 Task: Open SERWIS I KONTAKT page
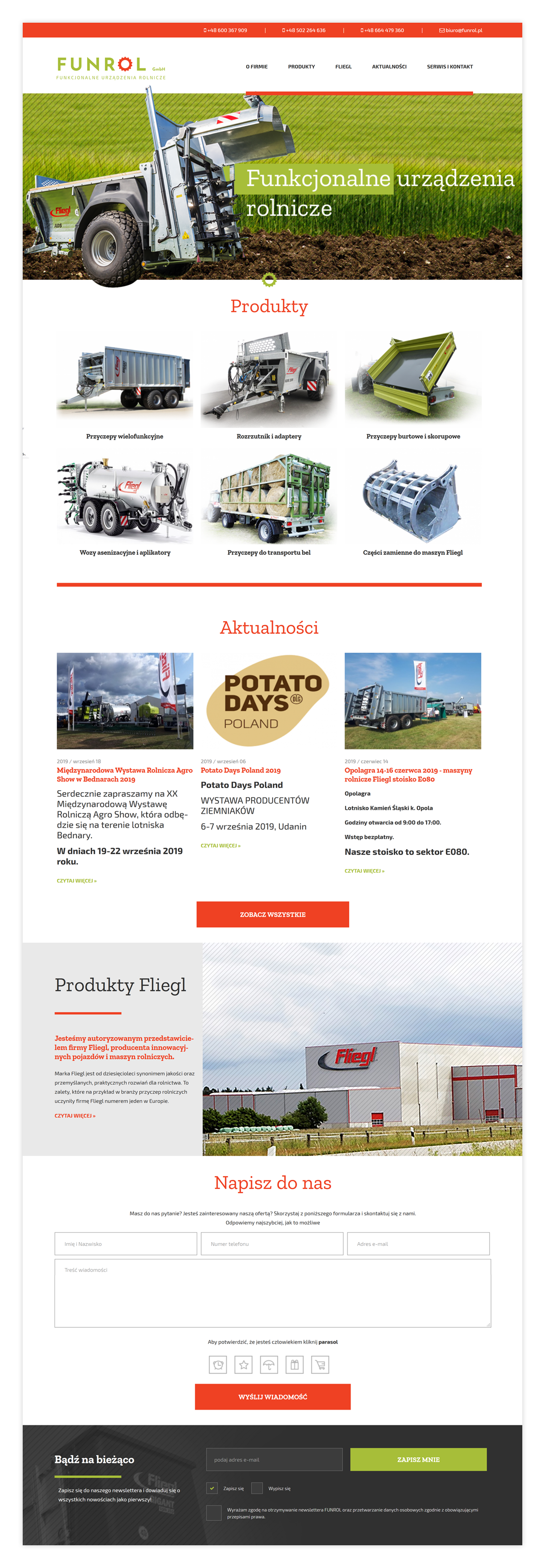pyautogui.click(x=450, y=67)
